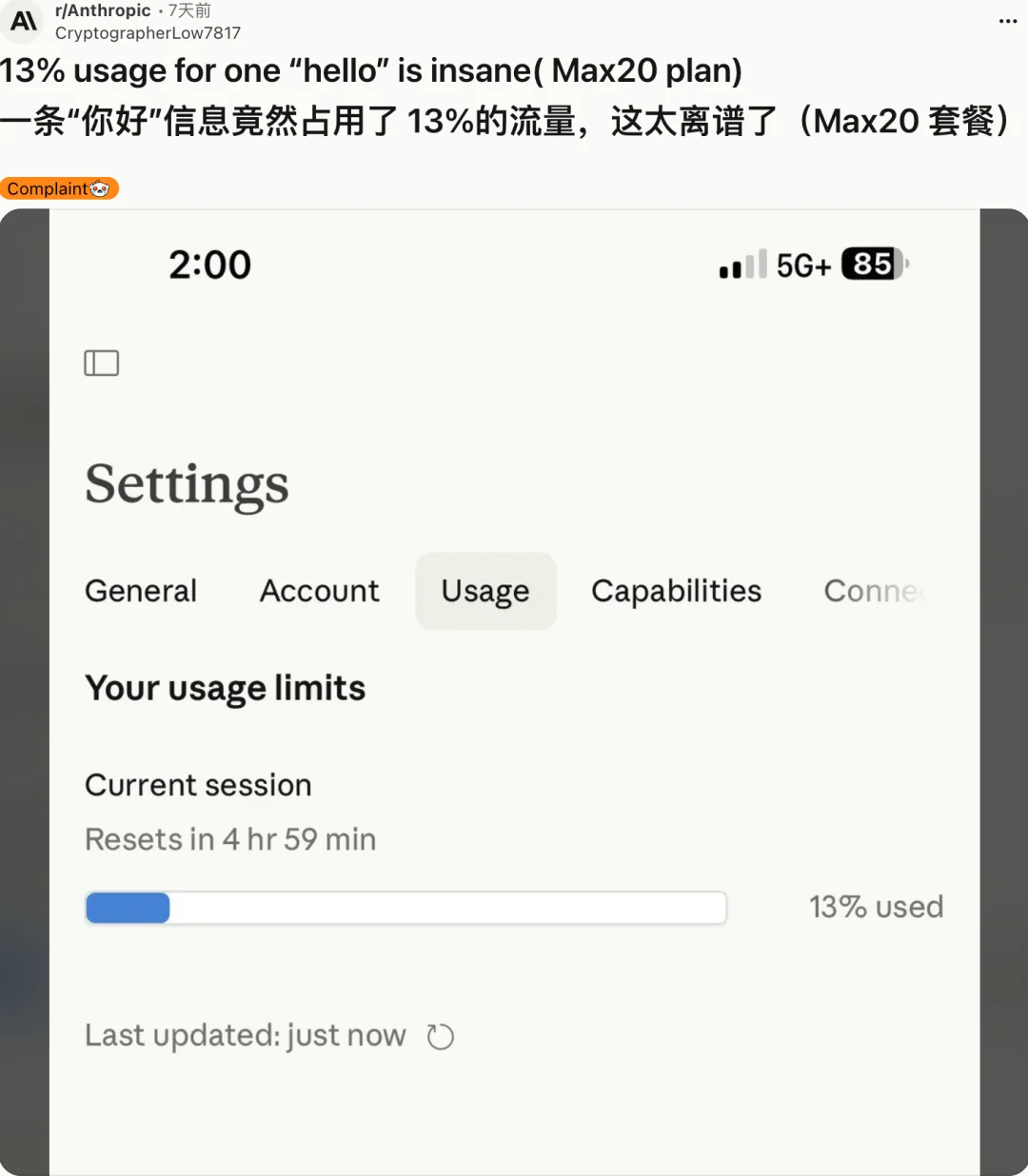Tap the 5G+ network indicator
This screenshot has width=1028, height=1176.
pos(804,264)
